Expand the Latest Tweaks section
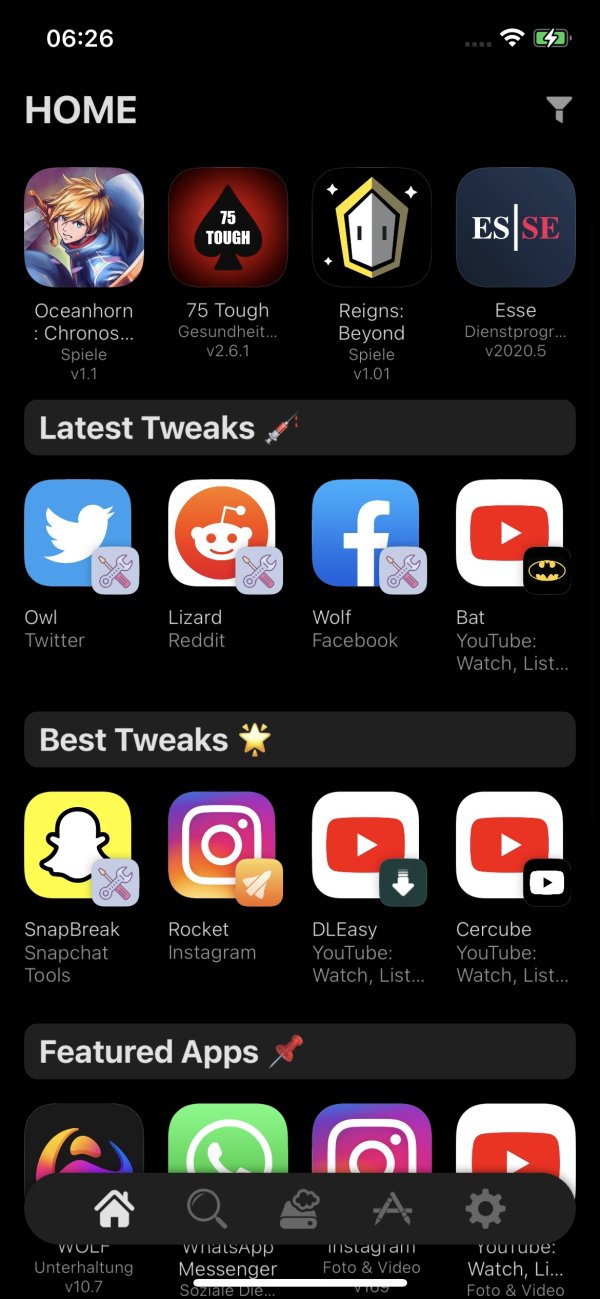 pos(300,428)
